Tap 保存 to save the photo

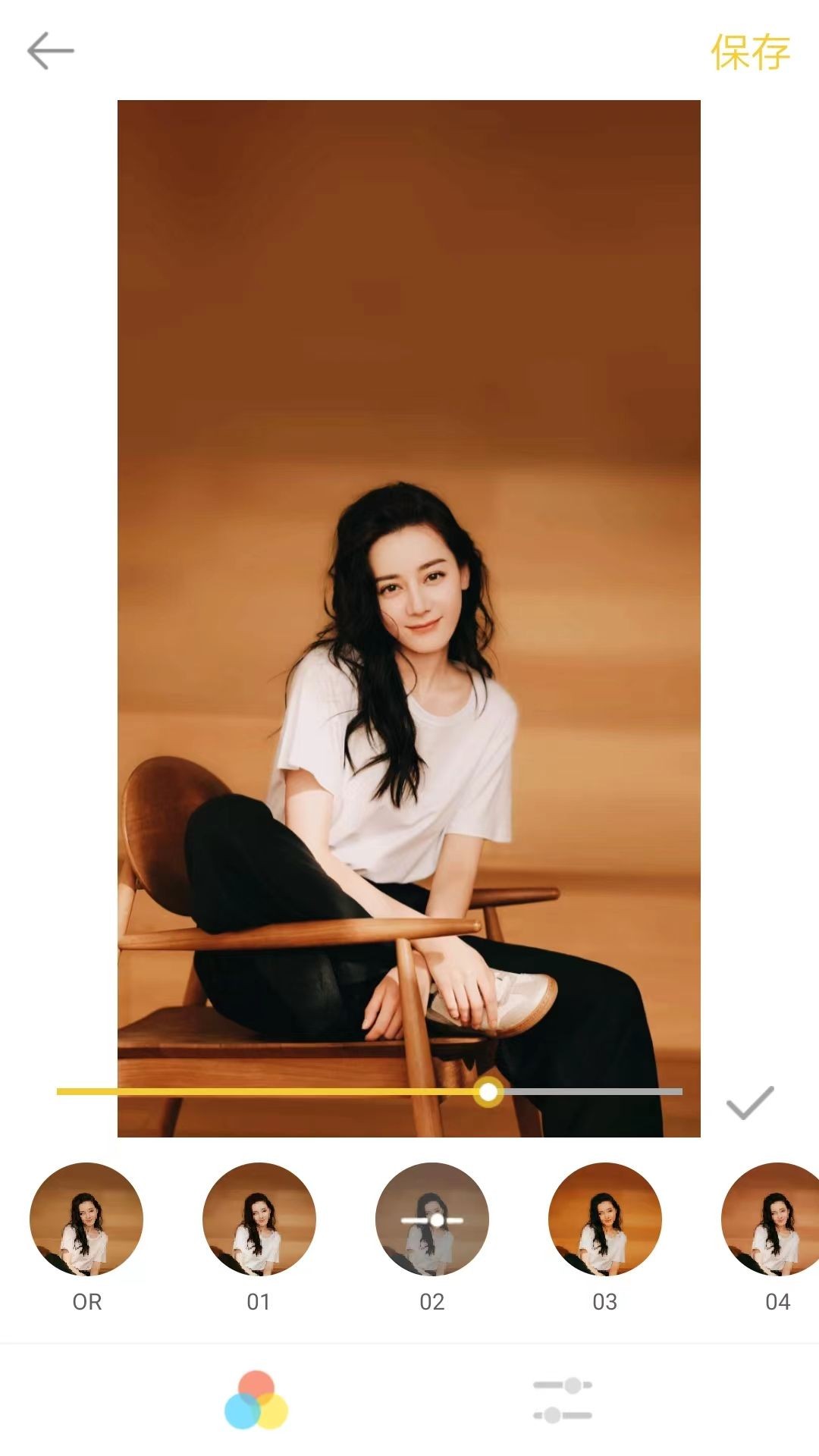tap(750, 52)
